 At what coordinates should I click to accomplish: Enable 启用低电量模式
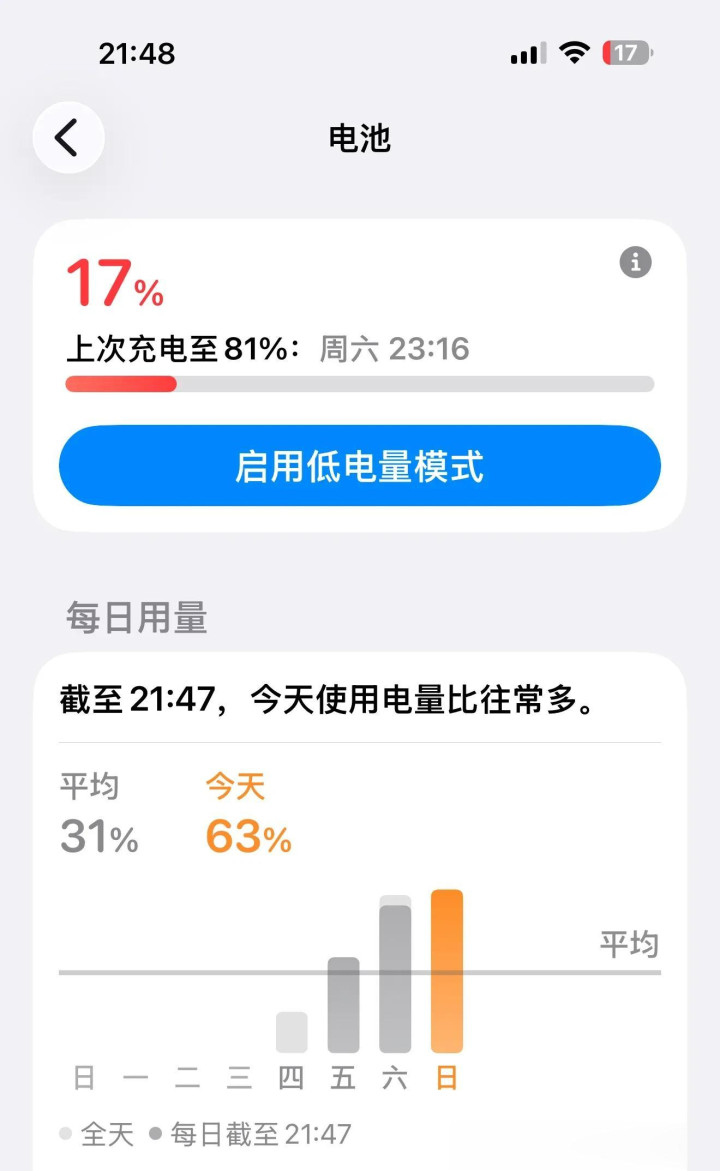pos(360,466)
